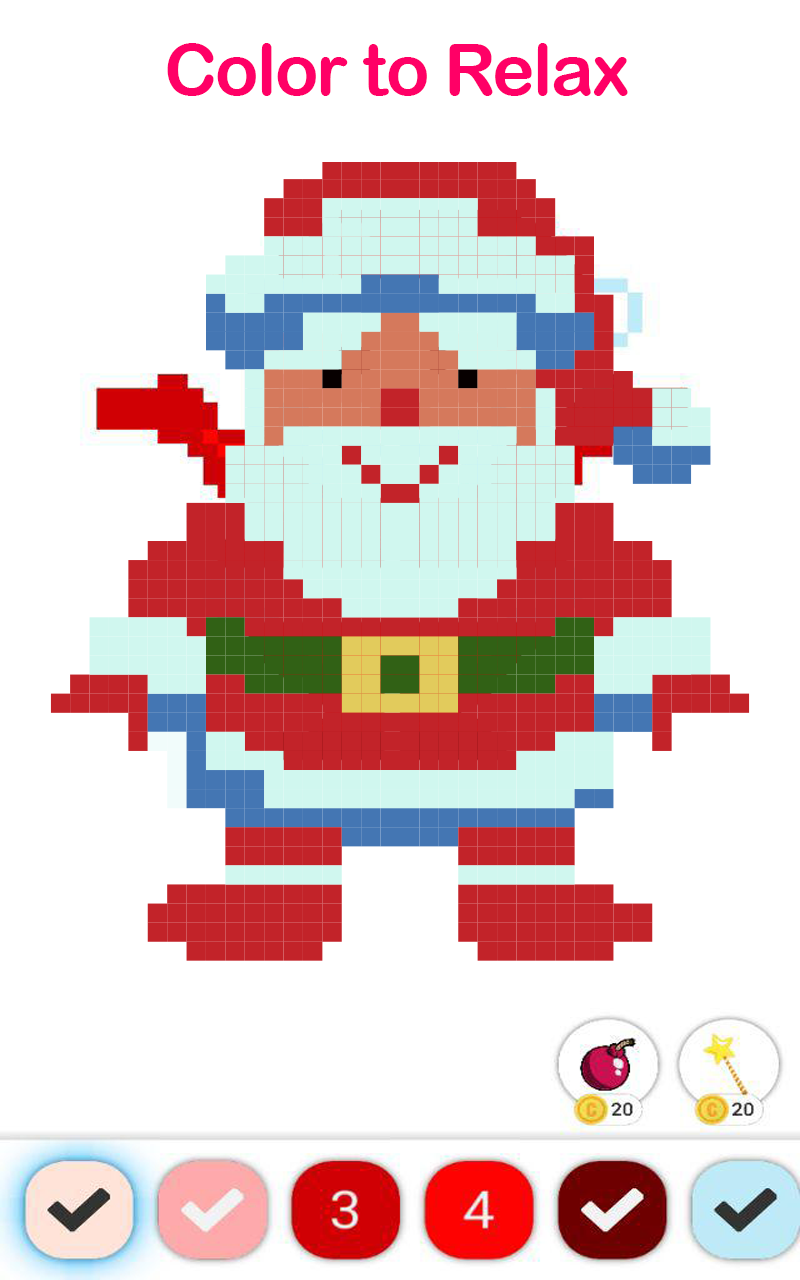
Task: Pick the bright red color number 4
Action: click(x=478, y=1210)
